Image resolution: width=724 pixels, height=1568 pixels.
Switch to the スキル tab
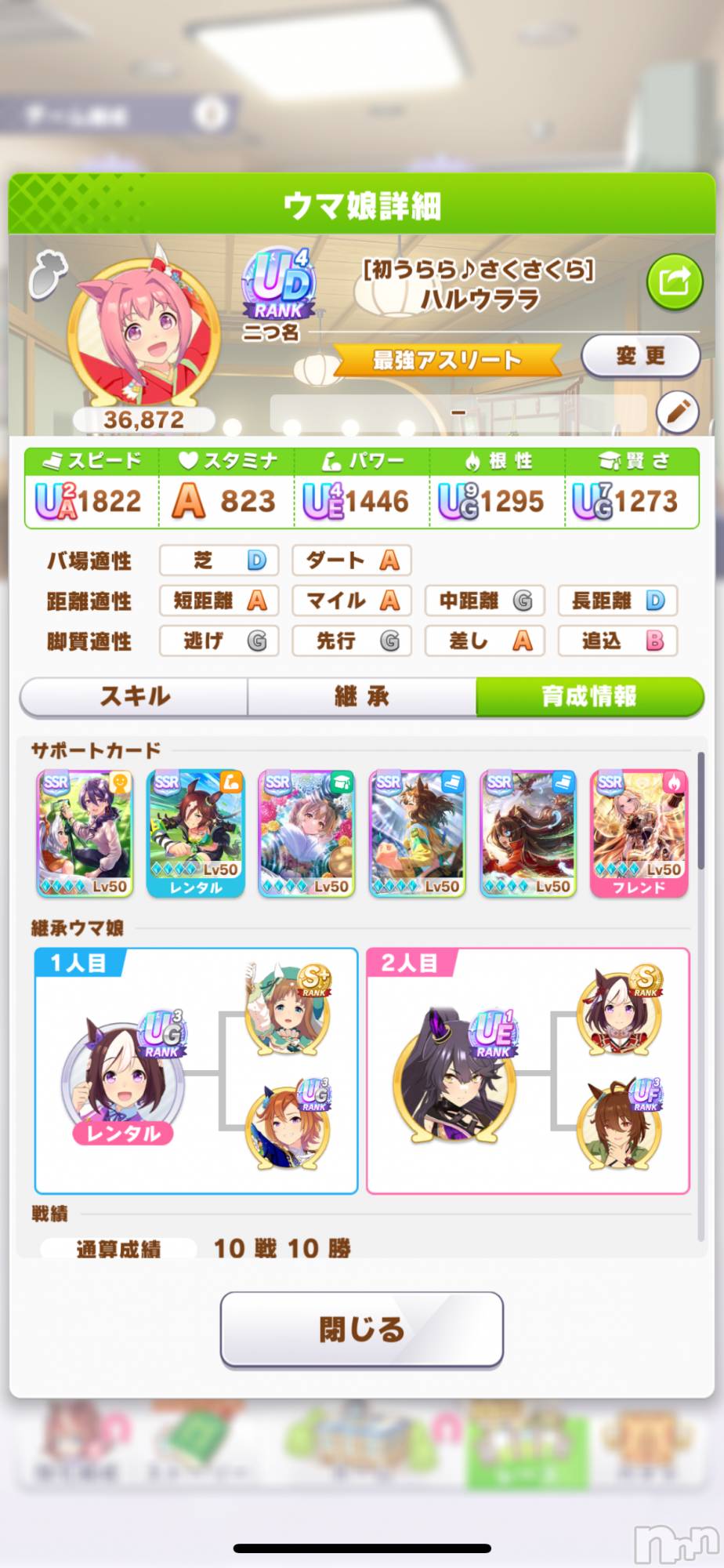click(x=134, y=696)
